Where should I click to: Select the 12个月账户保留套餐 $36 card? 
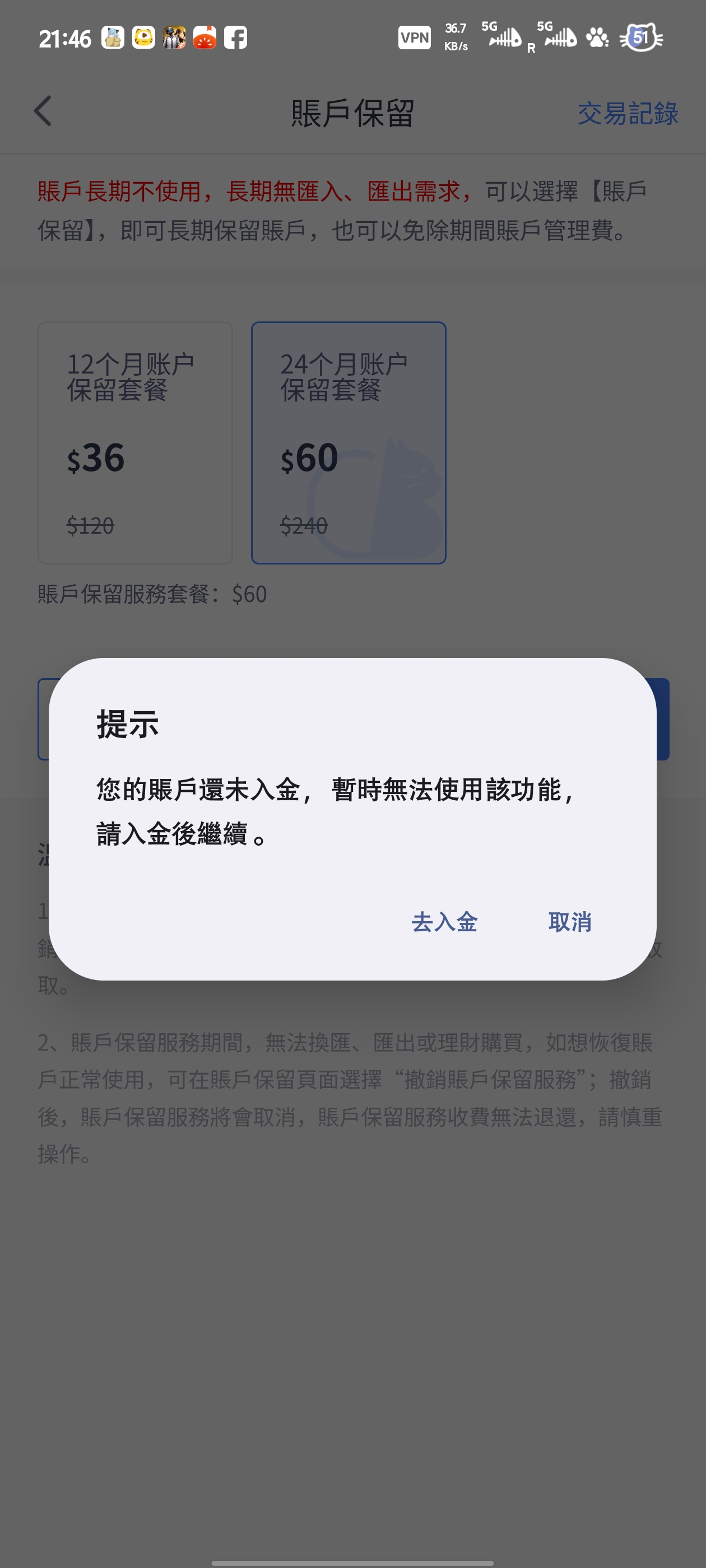coord(135,442)
